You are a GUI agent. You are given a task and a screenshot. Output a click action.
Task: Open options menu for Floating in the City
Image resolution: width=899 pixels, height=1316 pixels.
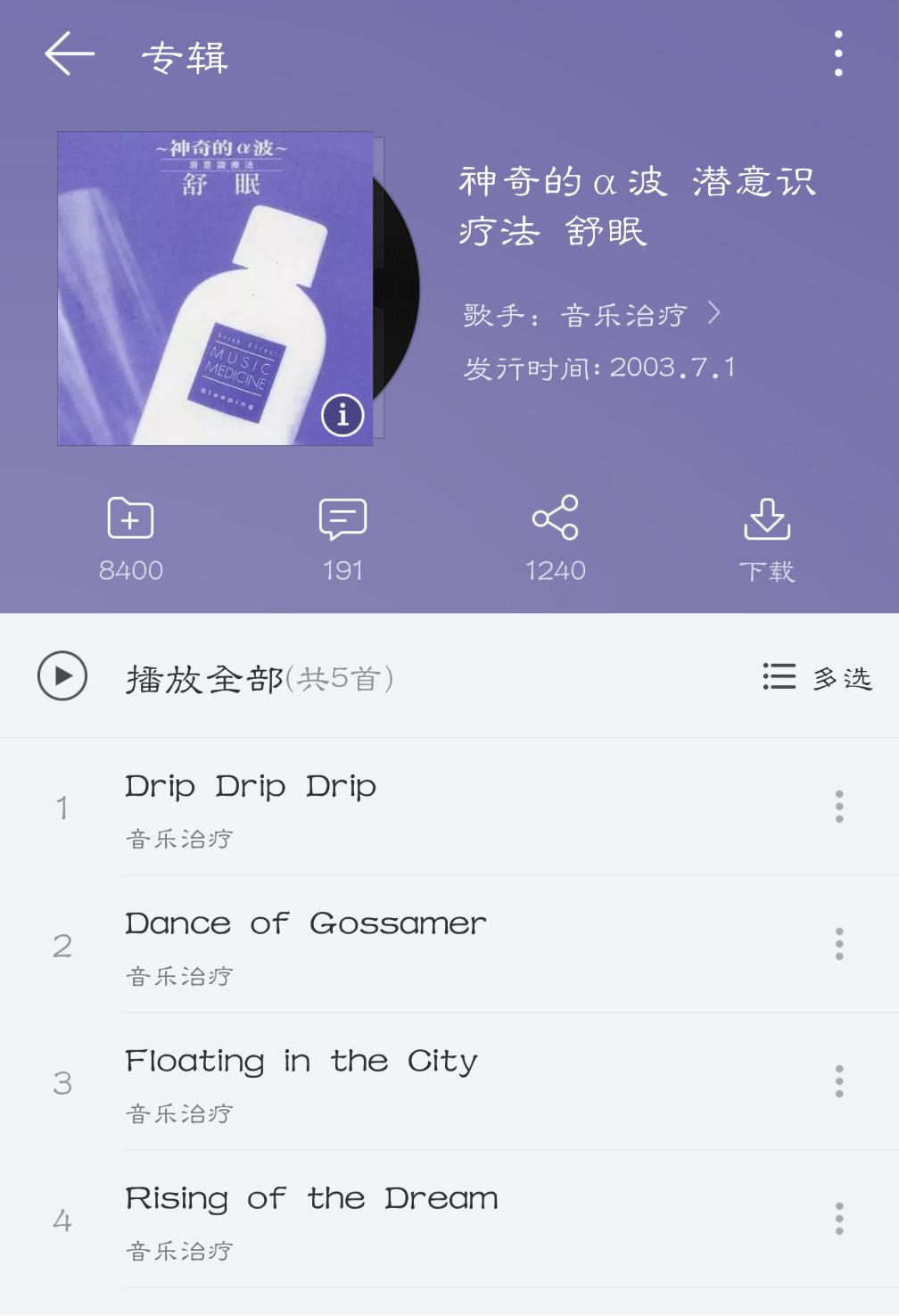pos(837,1080)
